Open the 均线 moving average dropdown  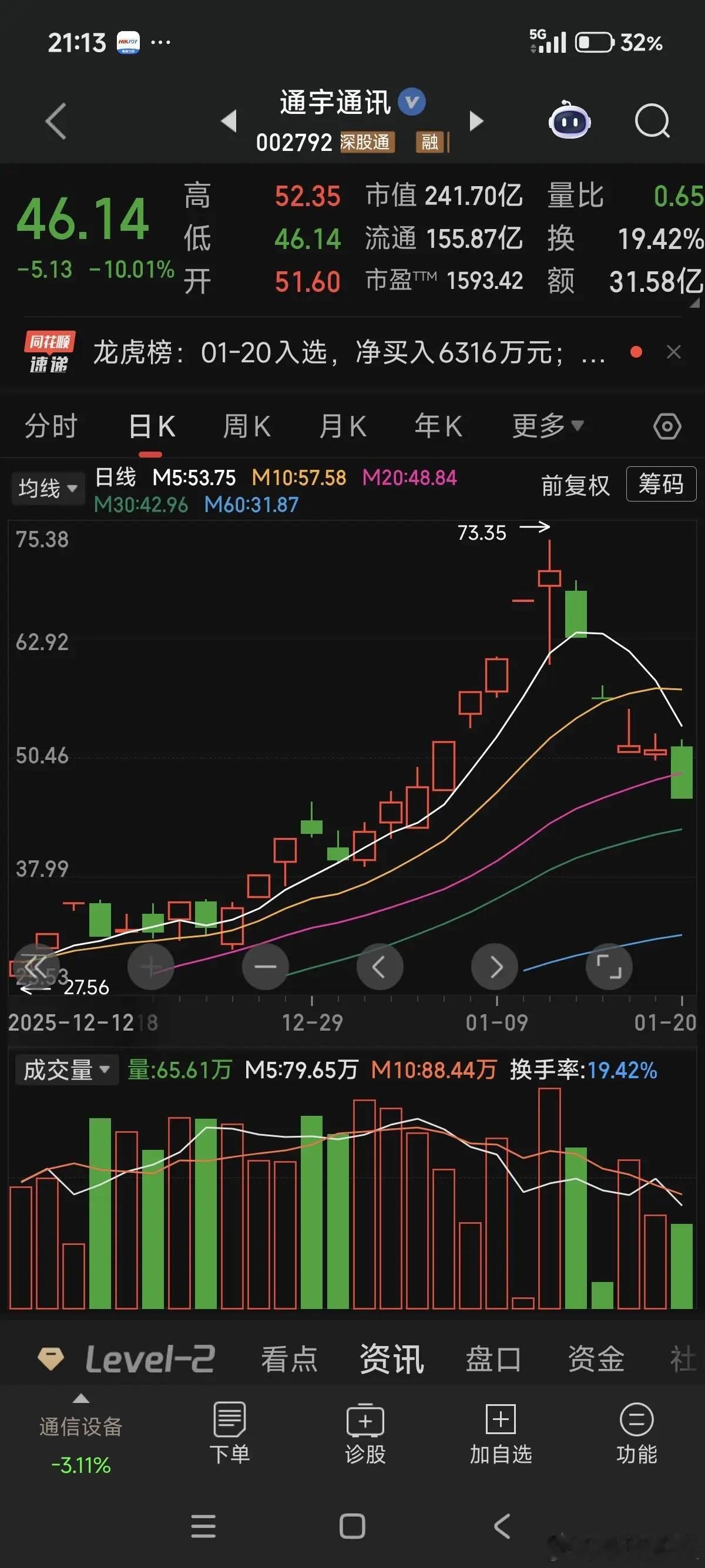47,487
